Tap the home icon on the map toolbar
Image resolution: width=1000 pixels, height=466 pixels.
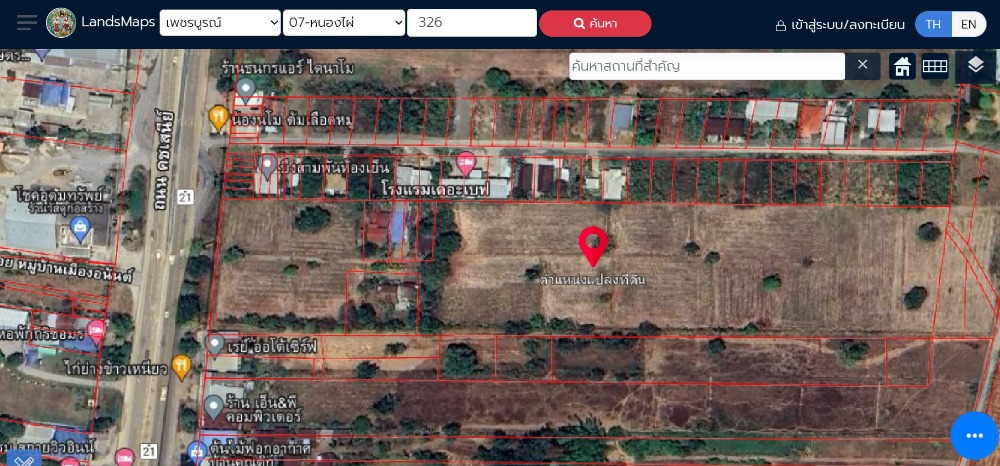(902, 66)
